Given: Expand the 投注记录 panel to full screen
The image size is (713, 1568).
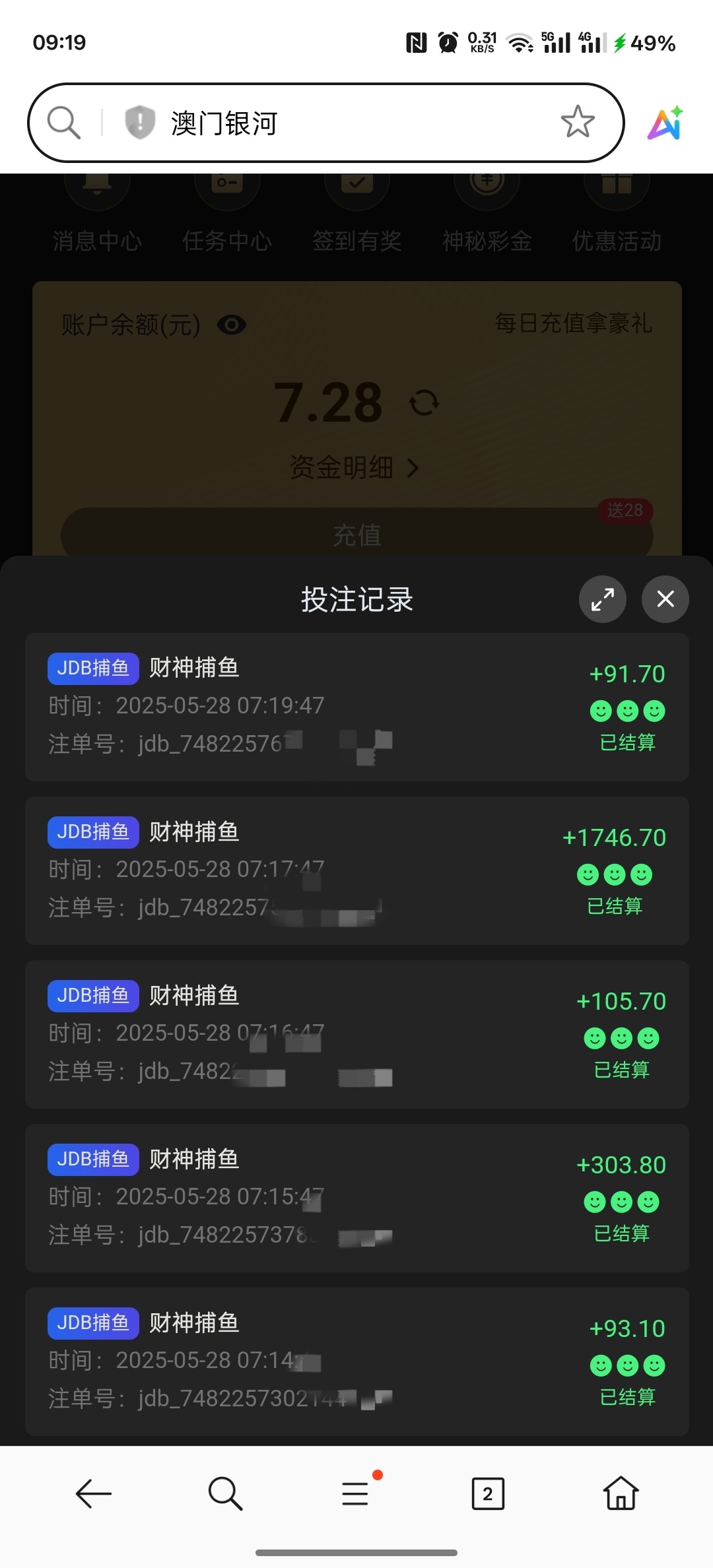Looking at the screenshot, I should click(602, 599).
